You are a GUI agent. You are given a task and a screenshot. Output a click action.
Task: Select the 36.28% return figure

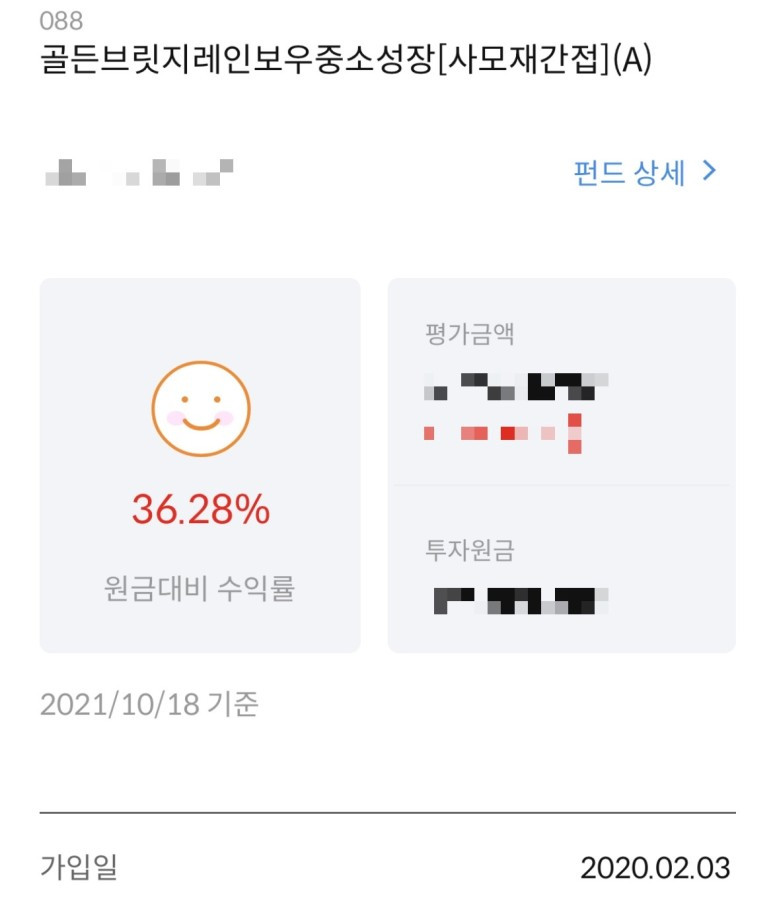coord(203,510)
